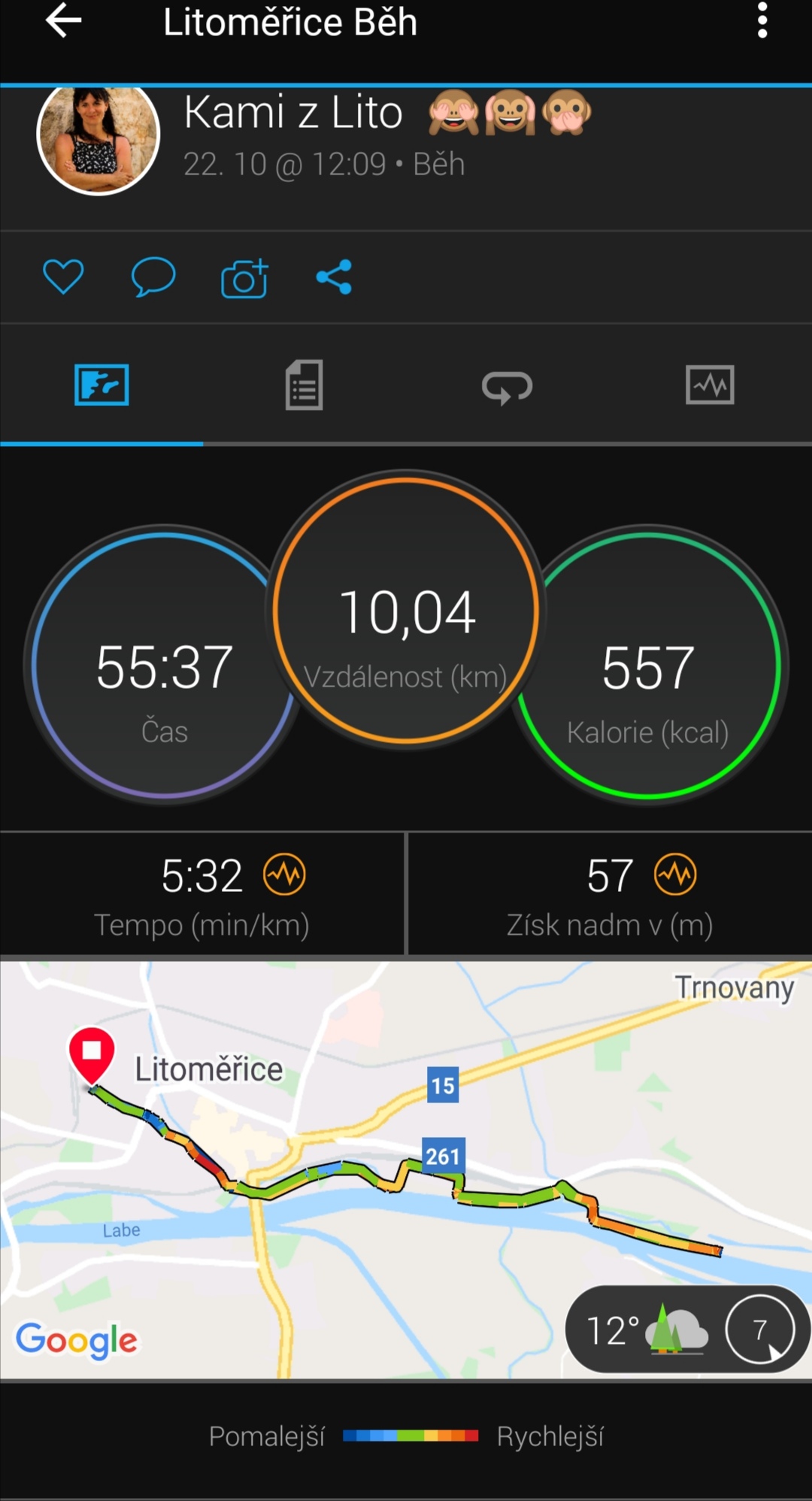Like this run with the heart
The width and height of the screenshot is (812, 1501).
(63, 277)
